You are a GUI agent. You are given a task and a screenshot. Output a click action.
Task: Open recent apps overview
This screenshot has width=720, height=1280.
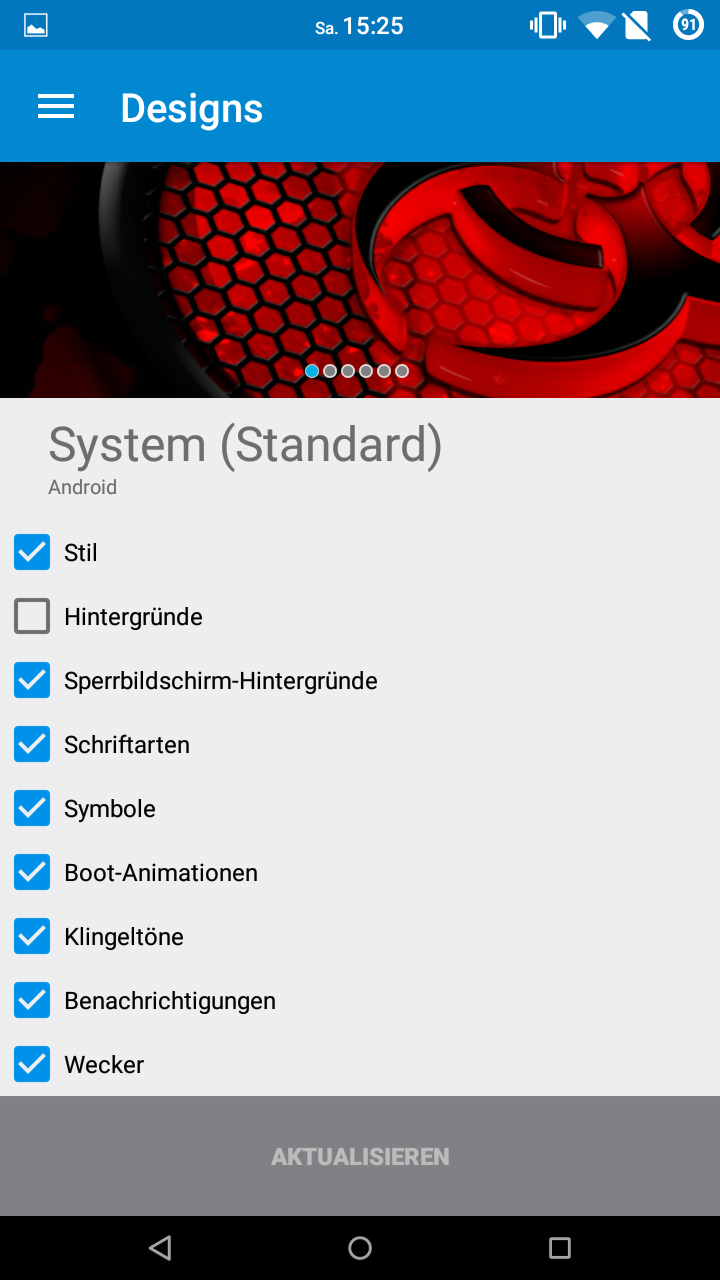[560, 1247]
